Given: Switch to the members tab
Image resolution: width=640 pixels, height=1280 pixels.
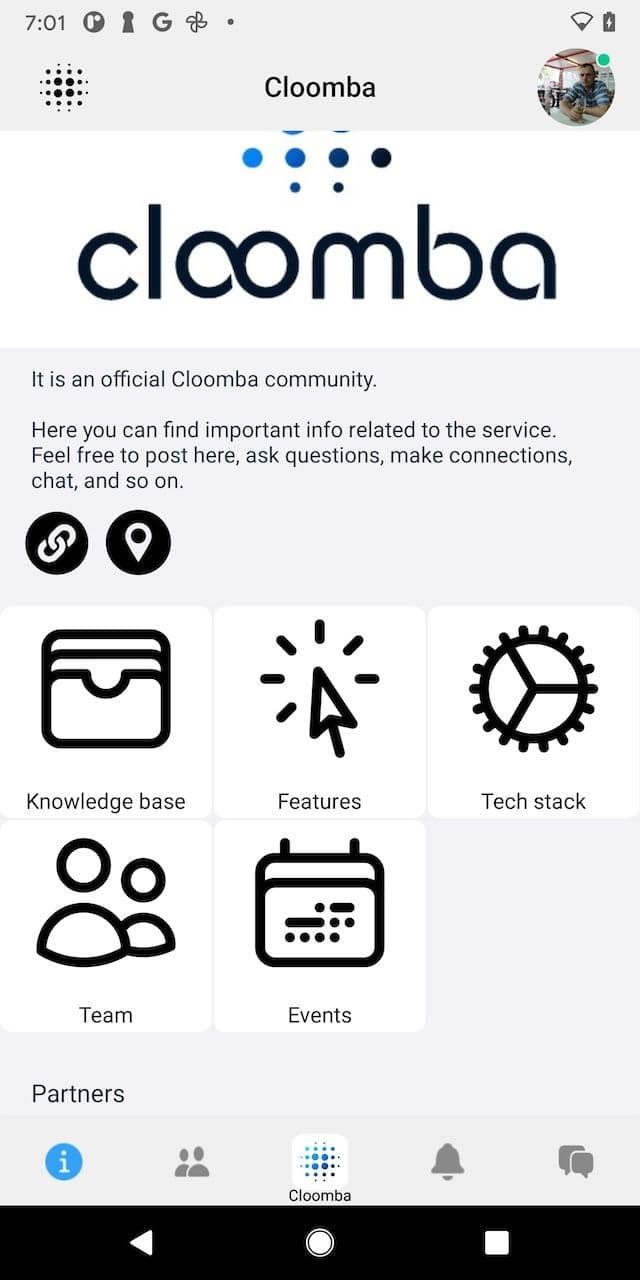Looking at the screenshot, I should [x=192, y=1162].
